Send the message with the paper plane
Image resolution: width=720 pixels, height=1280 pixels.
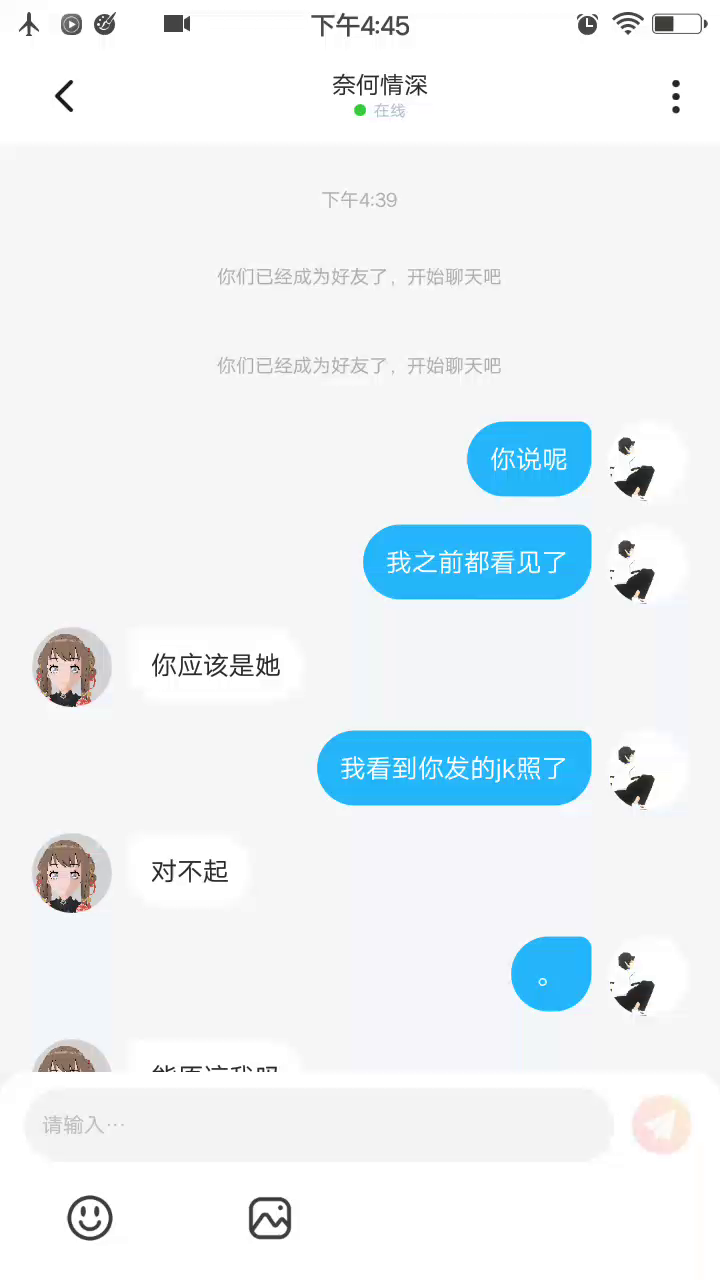tap(661, 1125)
